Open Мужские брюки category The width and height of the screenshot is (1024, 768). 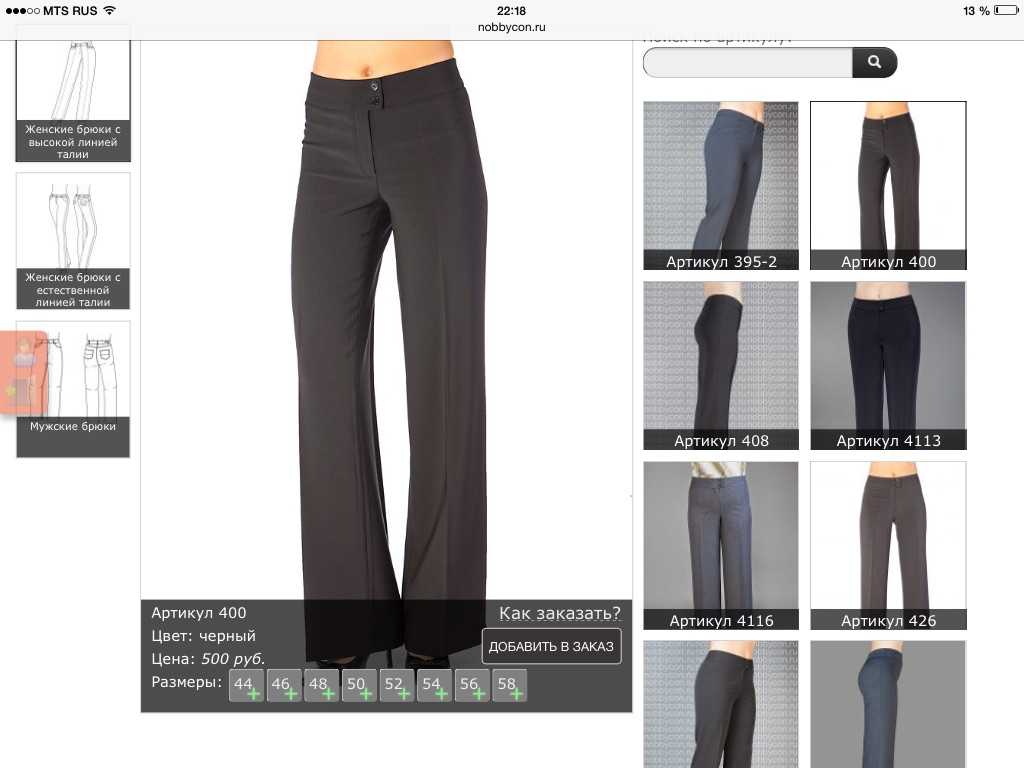73,388
